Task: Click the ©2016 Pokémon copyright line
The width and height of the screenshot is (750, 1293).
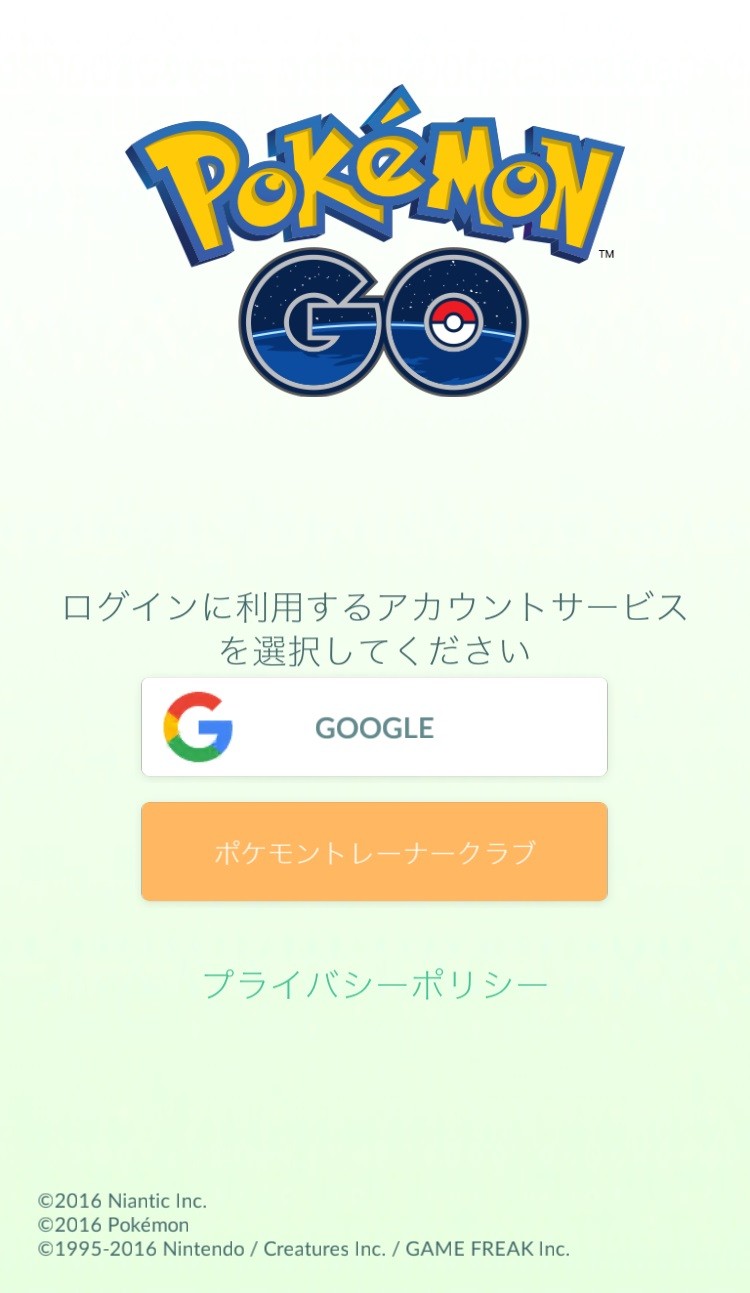Action: 112,1225
